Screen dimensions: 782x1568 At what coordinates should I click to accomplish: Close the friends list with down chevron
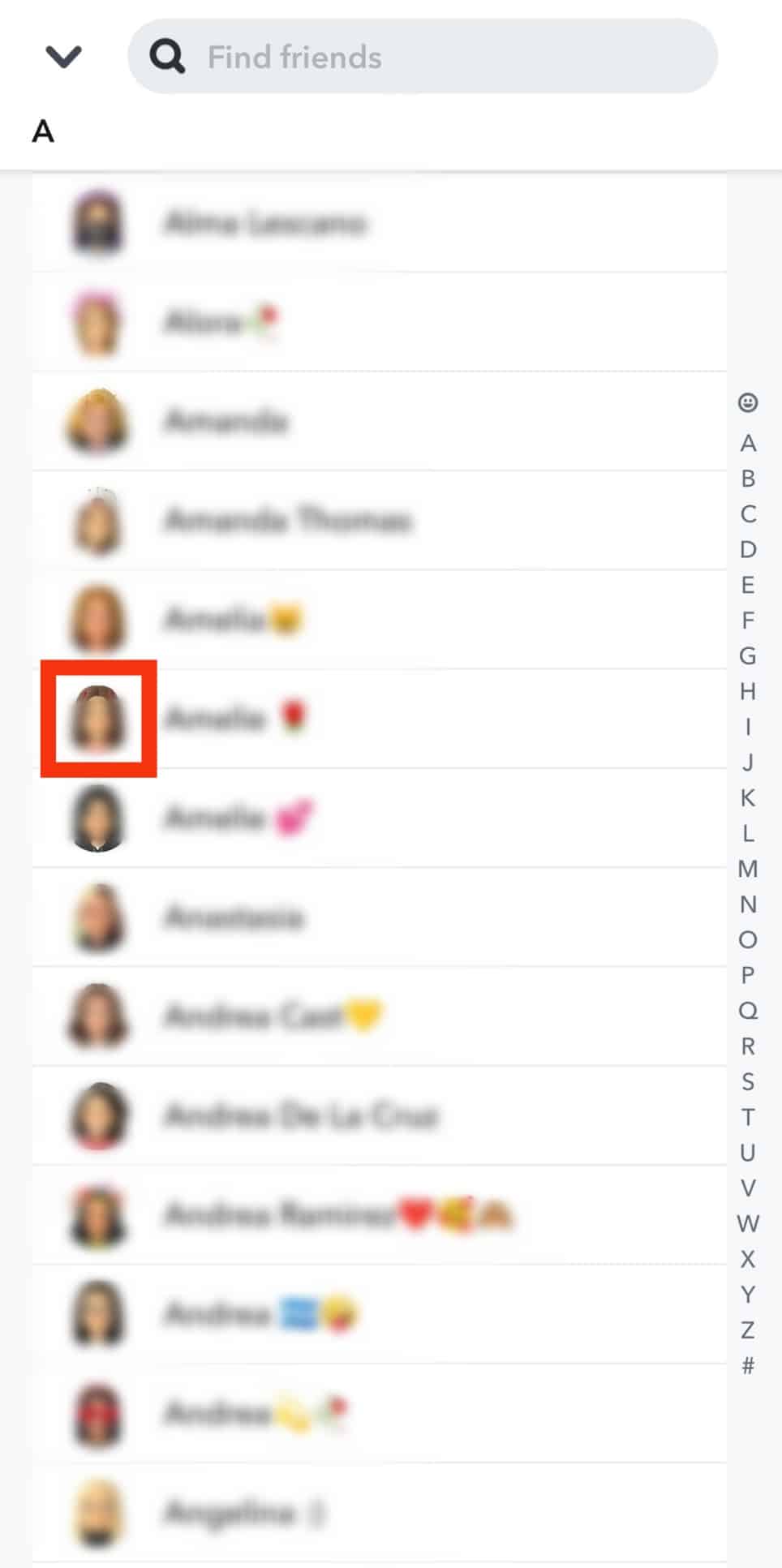63,57
